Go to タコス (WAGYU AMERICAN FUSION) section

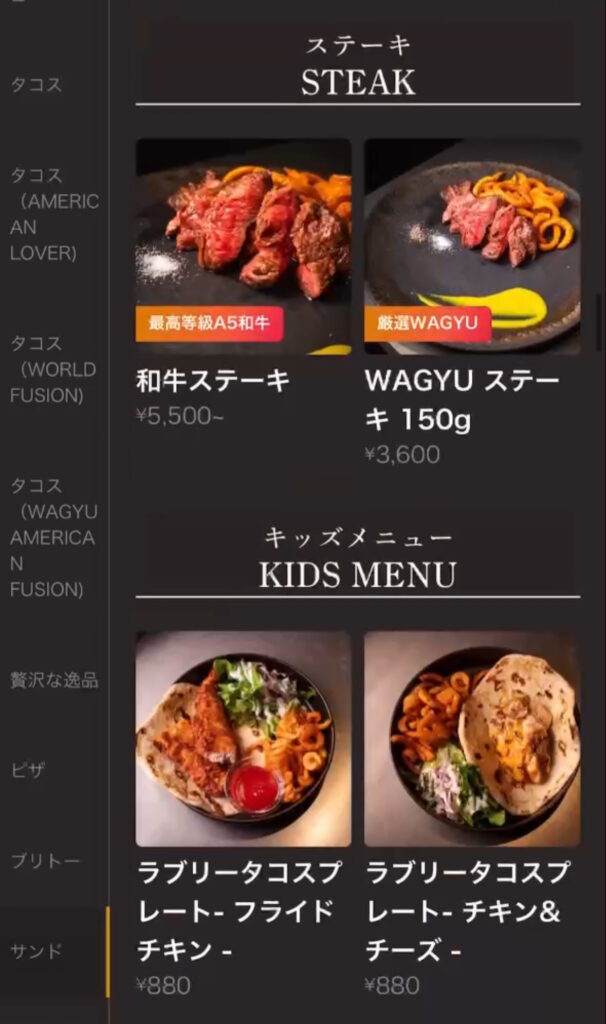coord(53,537)
